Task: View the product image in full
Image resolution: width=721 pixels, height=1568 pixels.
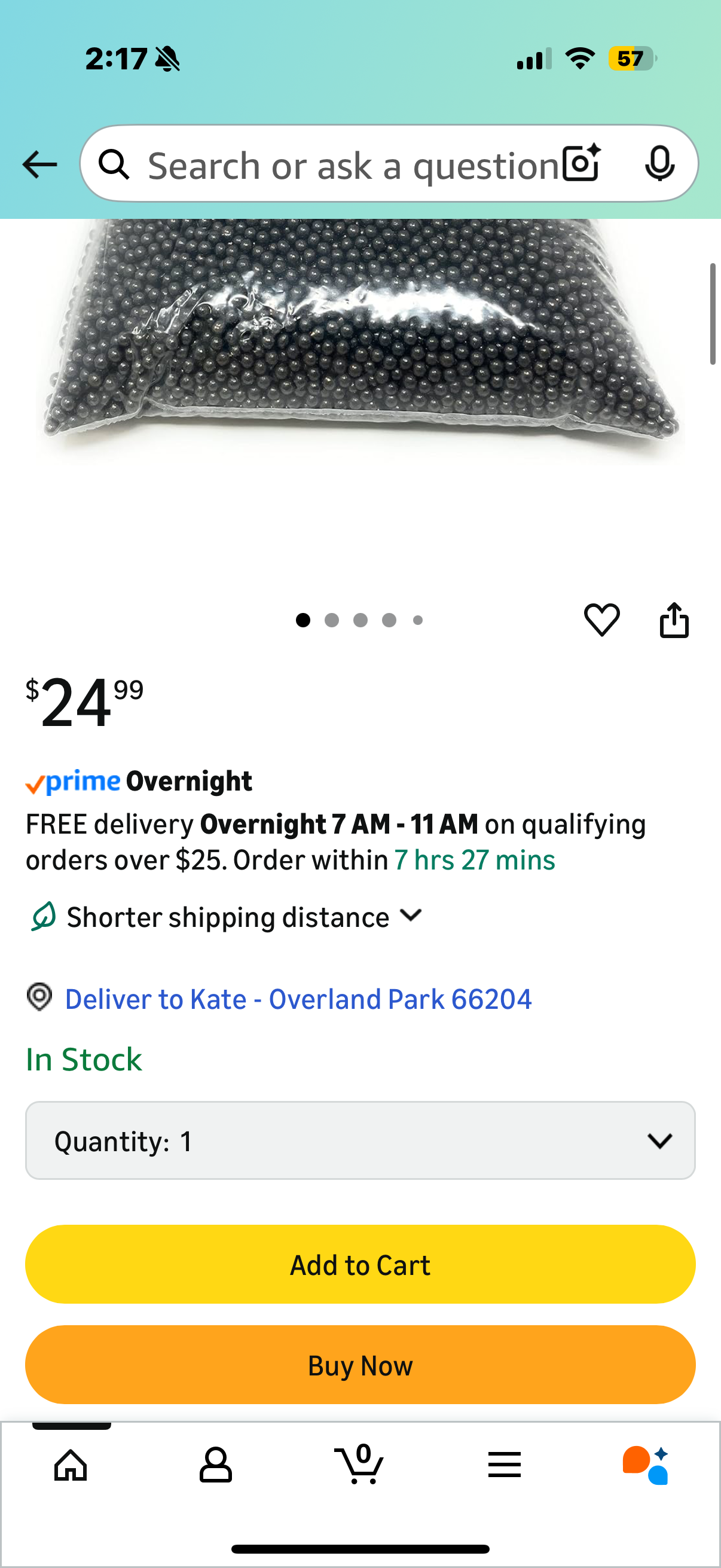Action: pos(360,341)
